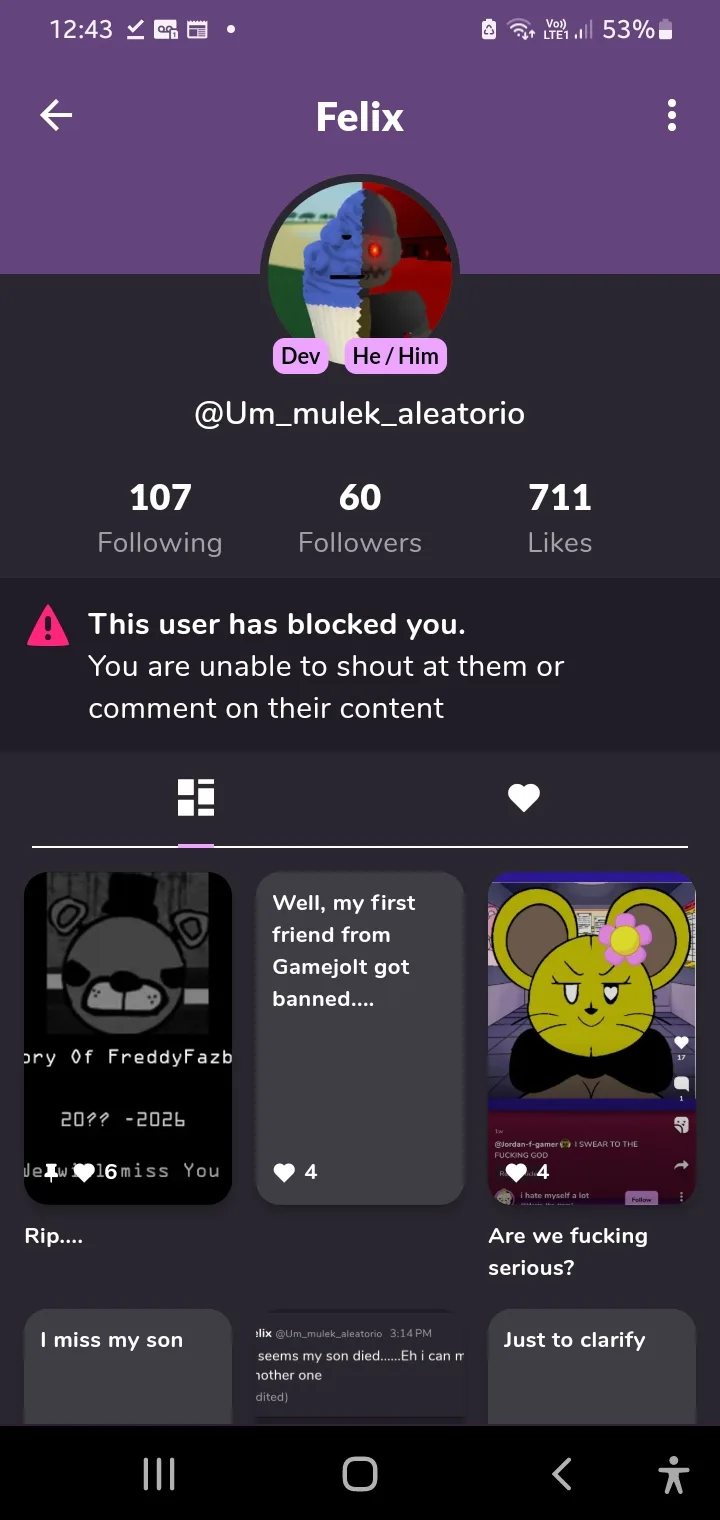This screenshot has height=1520, width=720.
Task: Open the "Are we fucking serious?" post
Action: tap(592, 1038)
